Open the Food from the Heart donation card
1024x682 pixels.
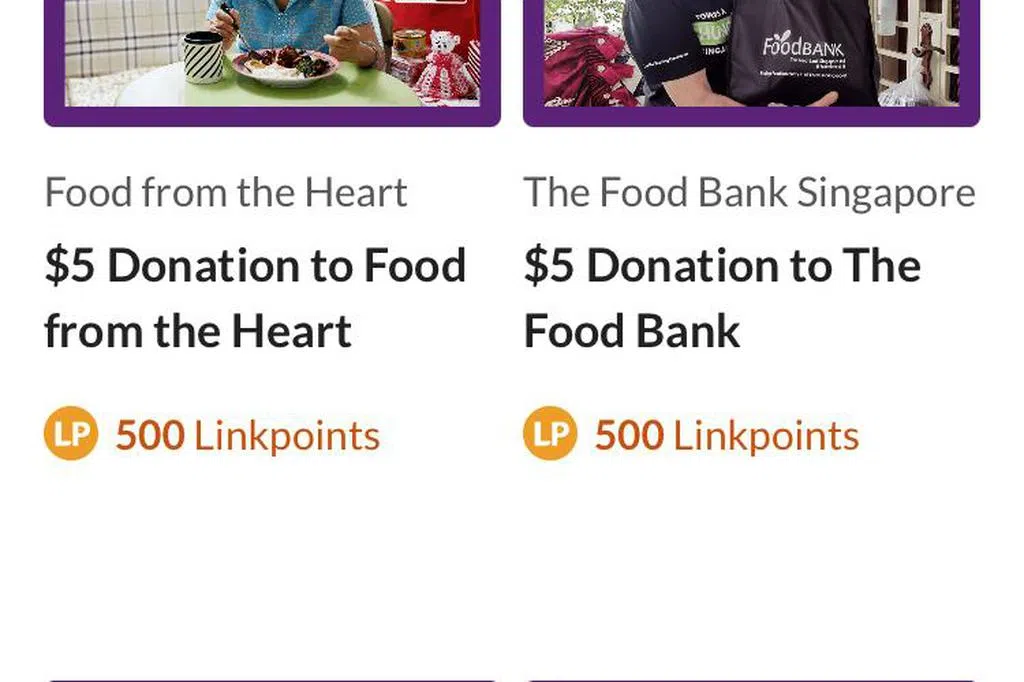[x=255, y=297]
